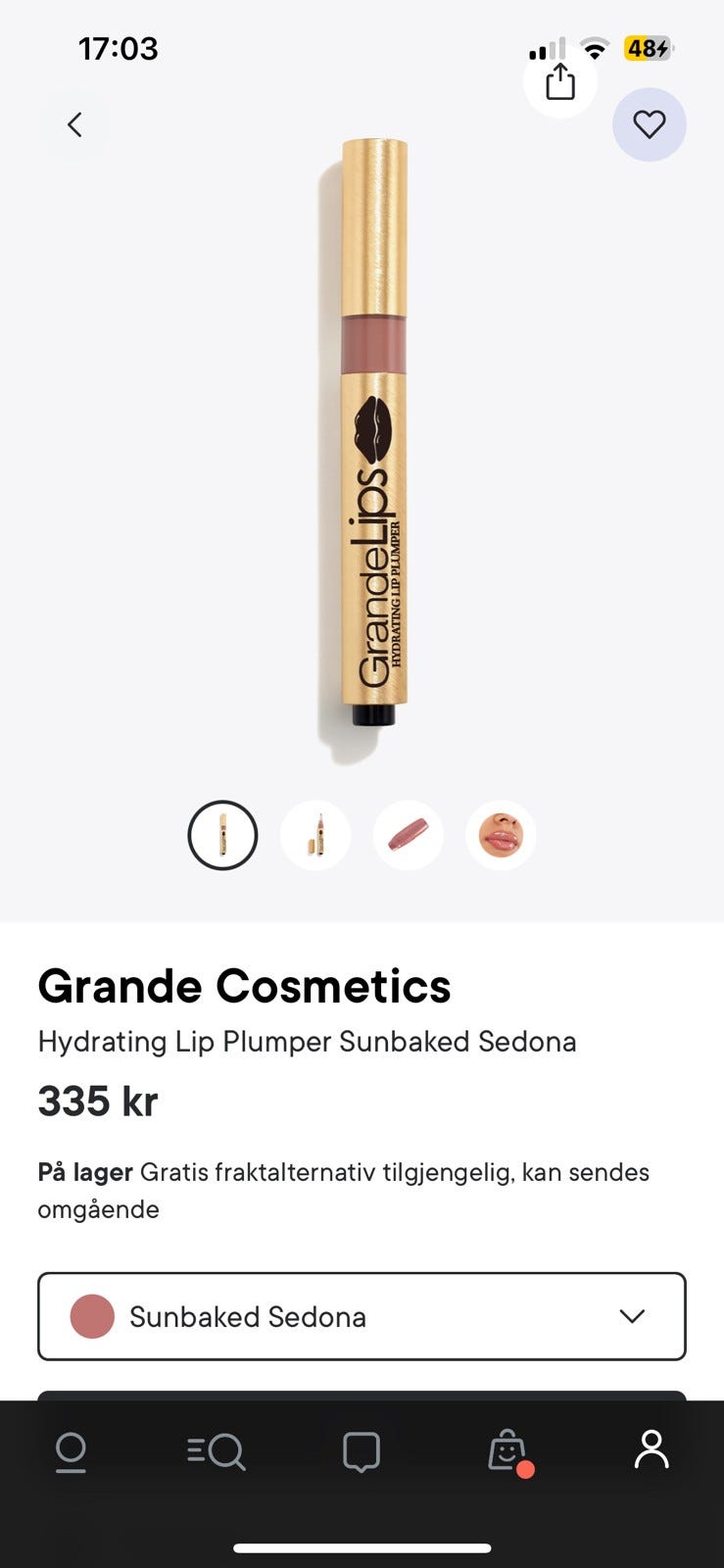The width and height of the screenshot is (724, 1568).
Task: Open the shopping bag
Action: (x=507, y=1451)
